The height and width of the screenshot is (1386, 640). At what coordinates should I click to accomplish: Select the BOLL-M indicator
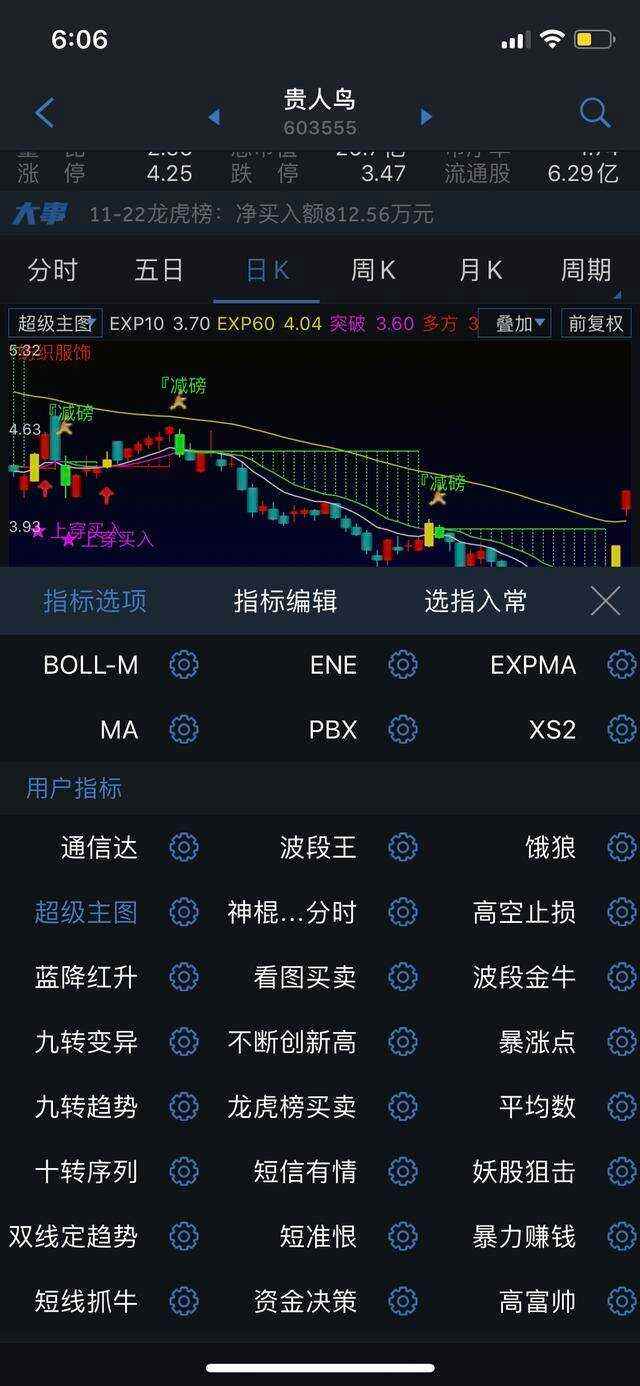pos(91,665)
